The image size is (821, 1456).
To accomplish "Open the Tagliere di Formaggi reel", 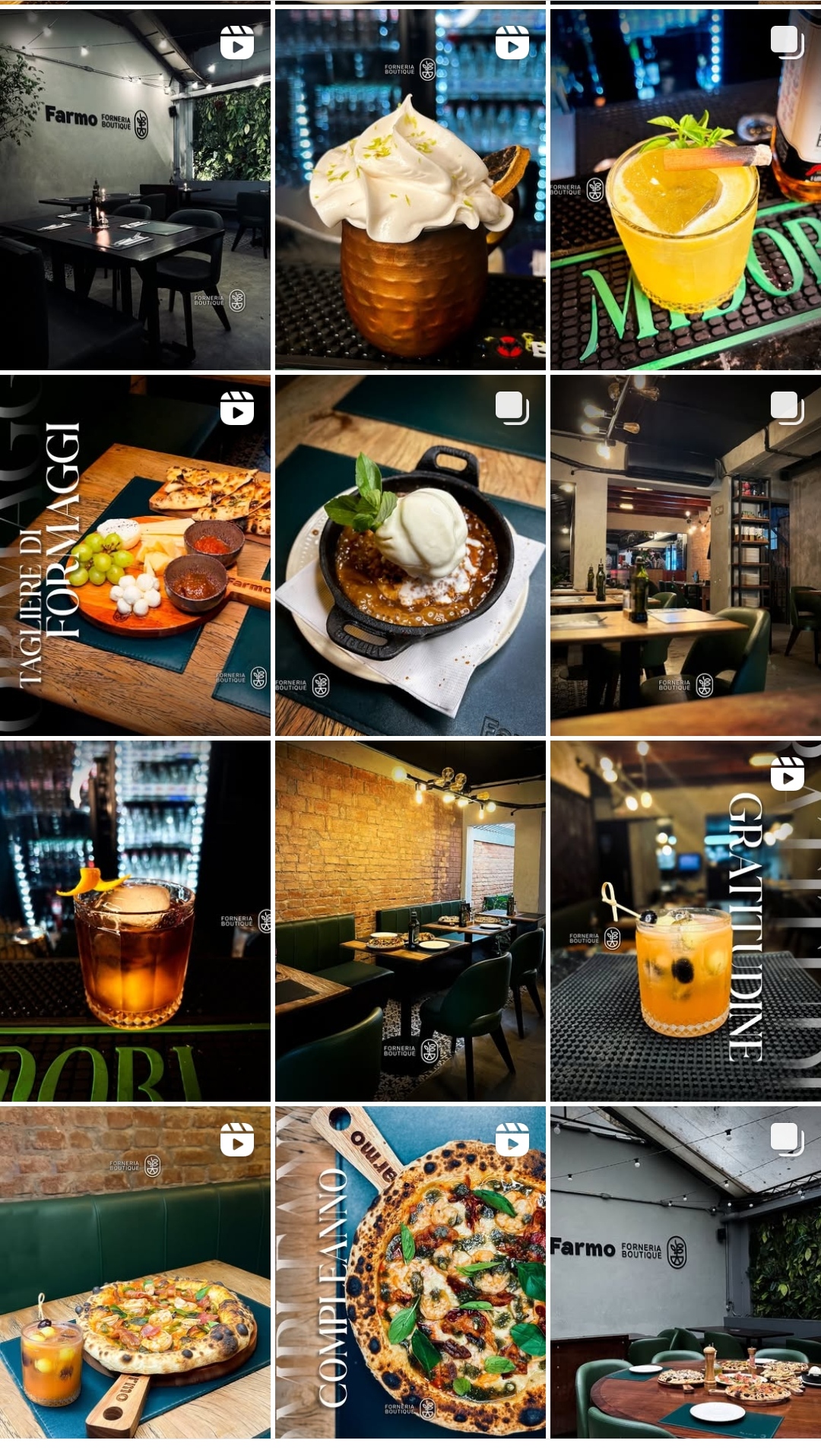I will tap(135, 555).
